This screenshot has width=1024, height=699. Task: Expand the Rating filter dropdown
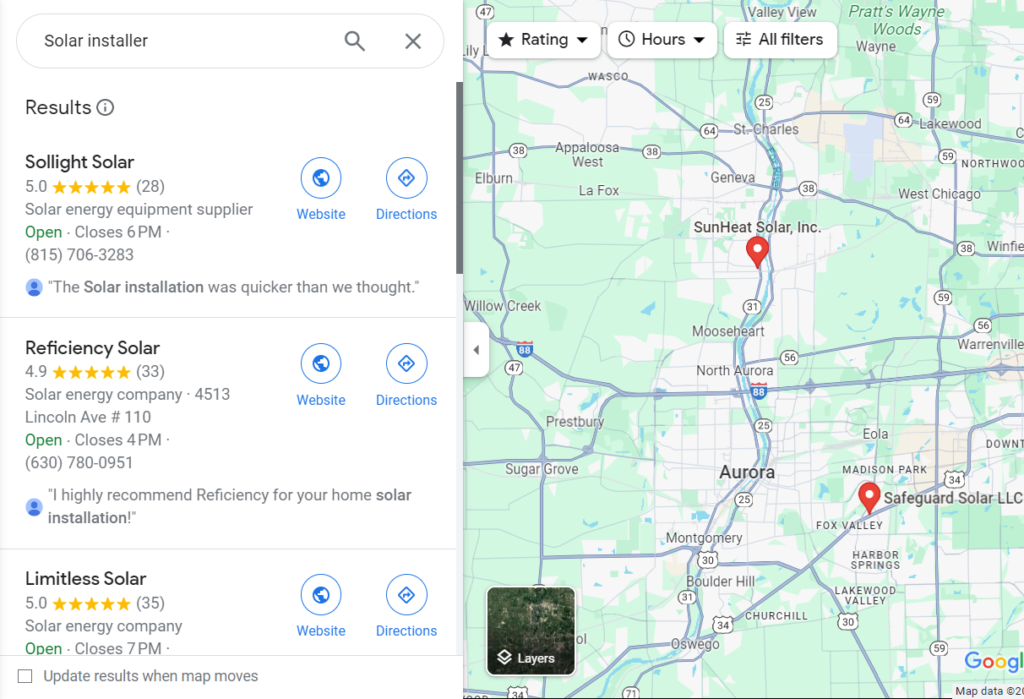[544, 40]
